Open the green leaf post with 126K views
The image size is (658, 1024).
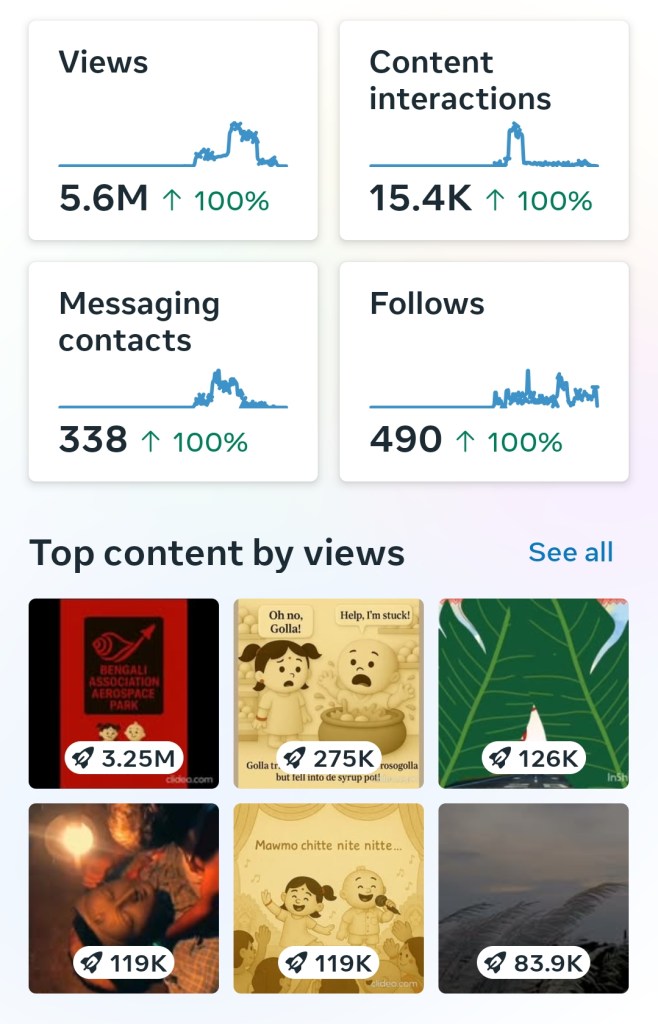click(x=533, y=693)
